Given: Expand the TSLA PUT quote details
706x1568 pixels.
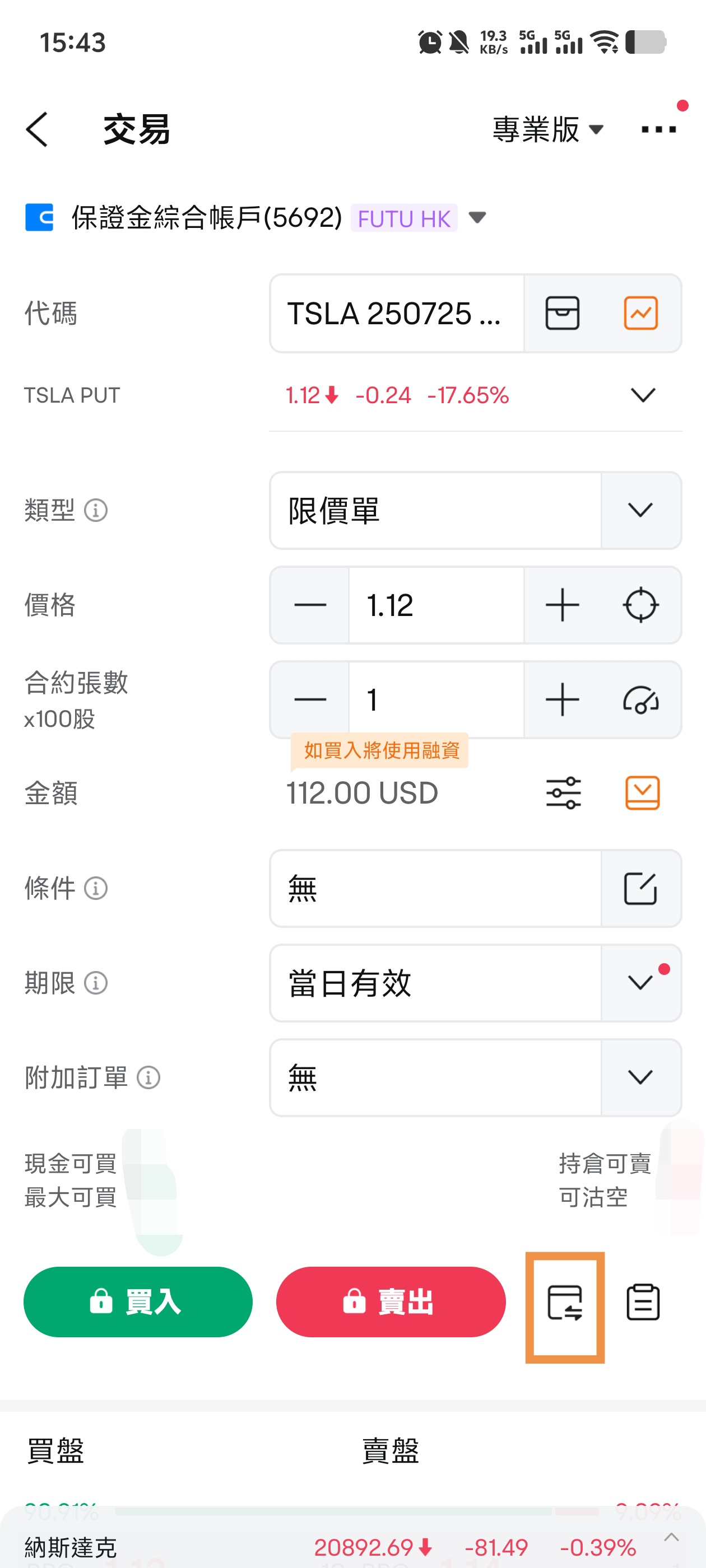Looking at the screenshot, I should click(x=643, y=395).
